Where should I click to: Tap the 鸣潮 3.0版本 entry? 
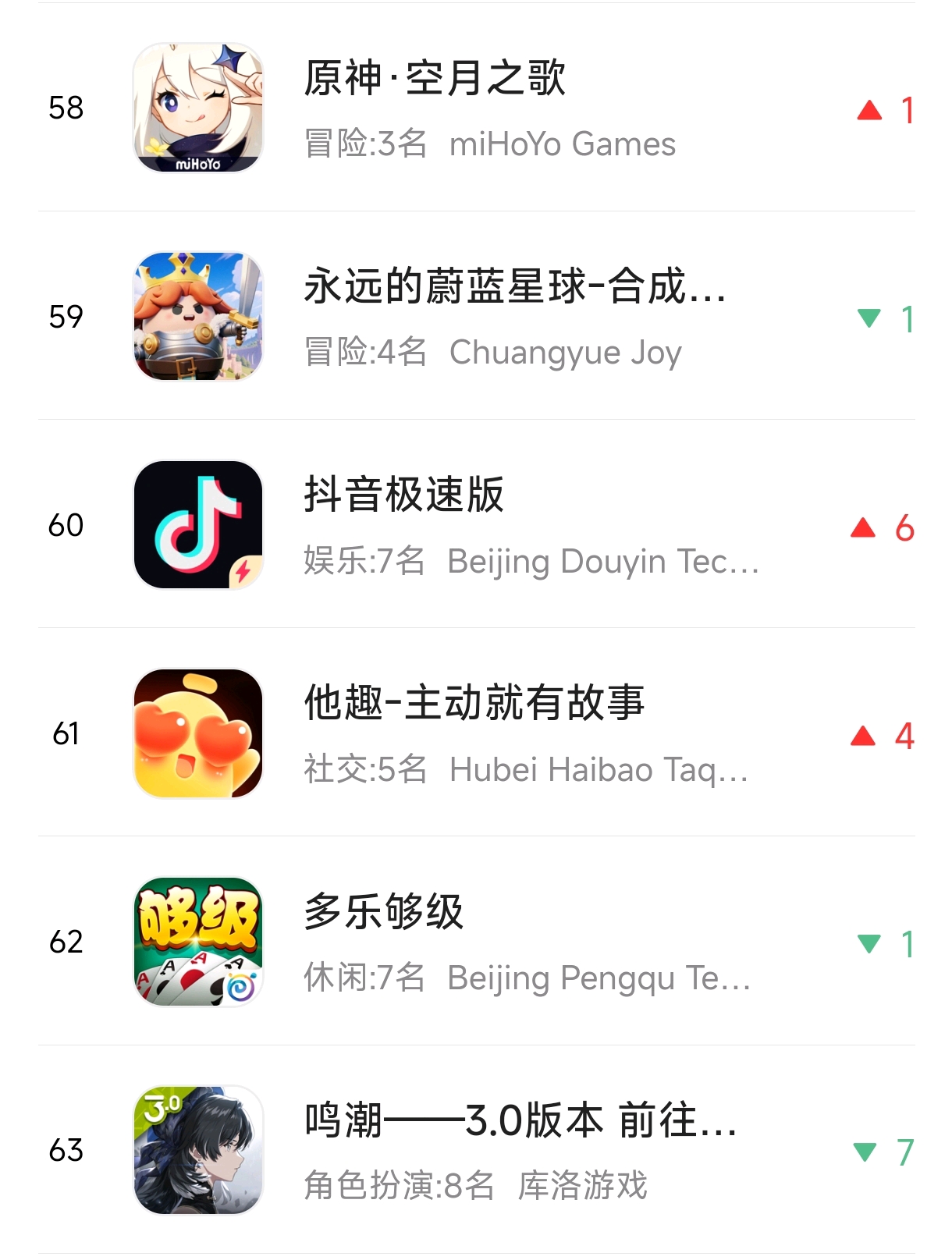476,1150
